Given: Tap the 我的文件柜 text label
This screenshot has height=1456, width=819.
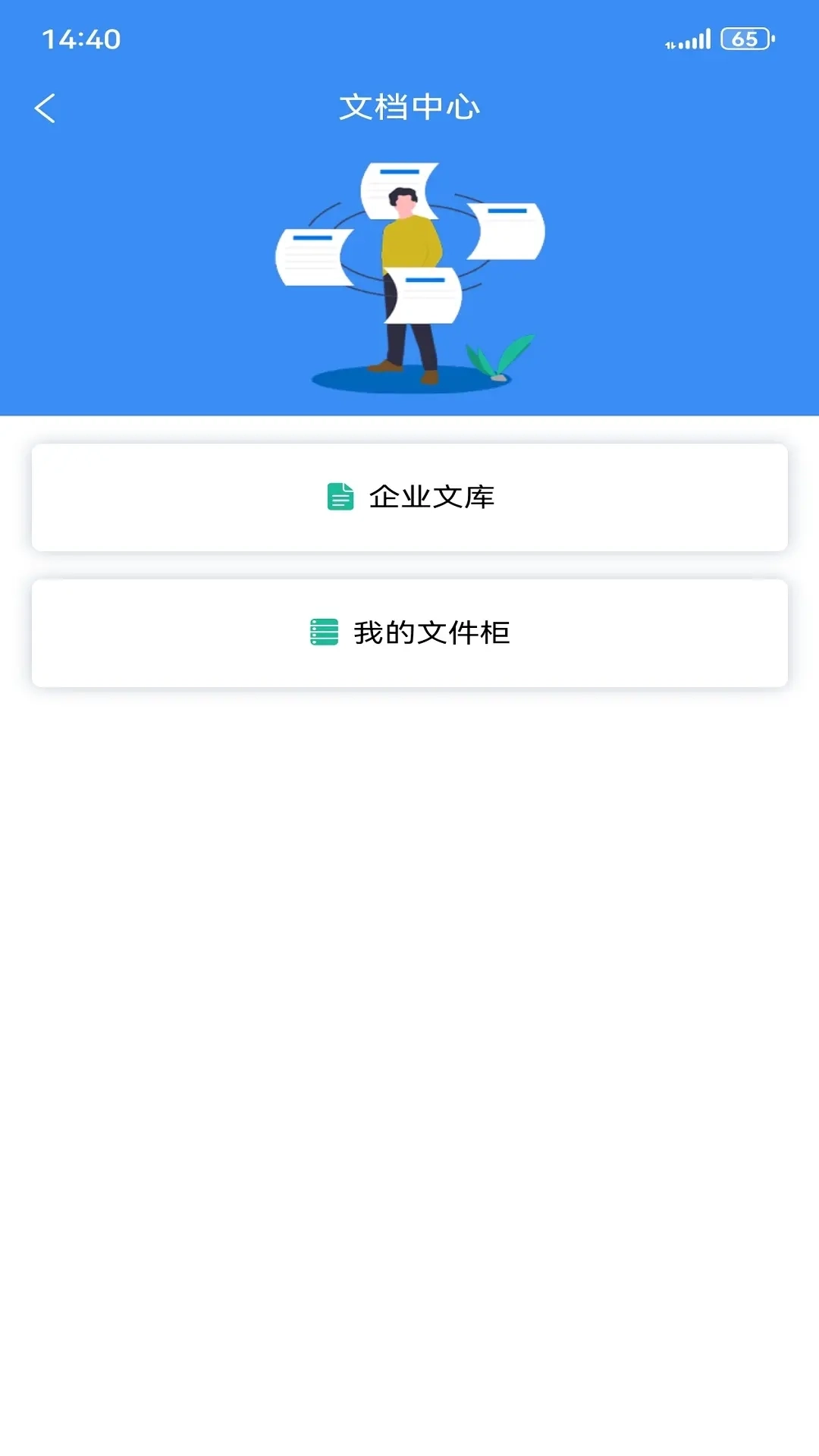Looking at the screenshot, I should (x=434, y=632).
